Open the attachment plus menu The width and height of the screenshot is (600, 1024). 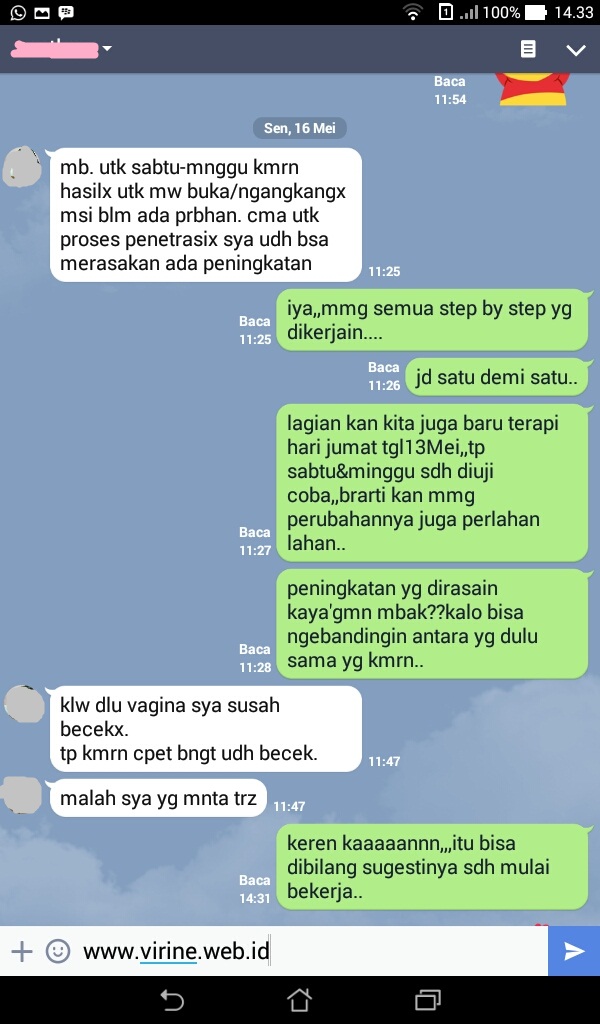click(22, 951)
